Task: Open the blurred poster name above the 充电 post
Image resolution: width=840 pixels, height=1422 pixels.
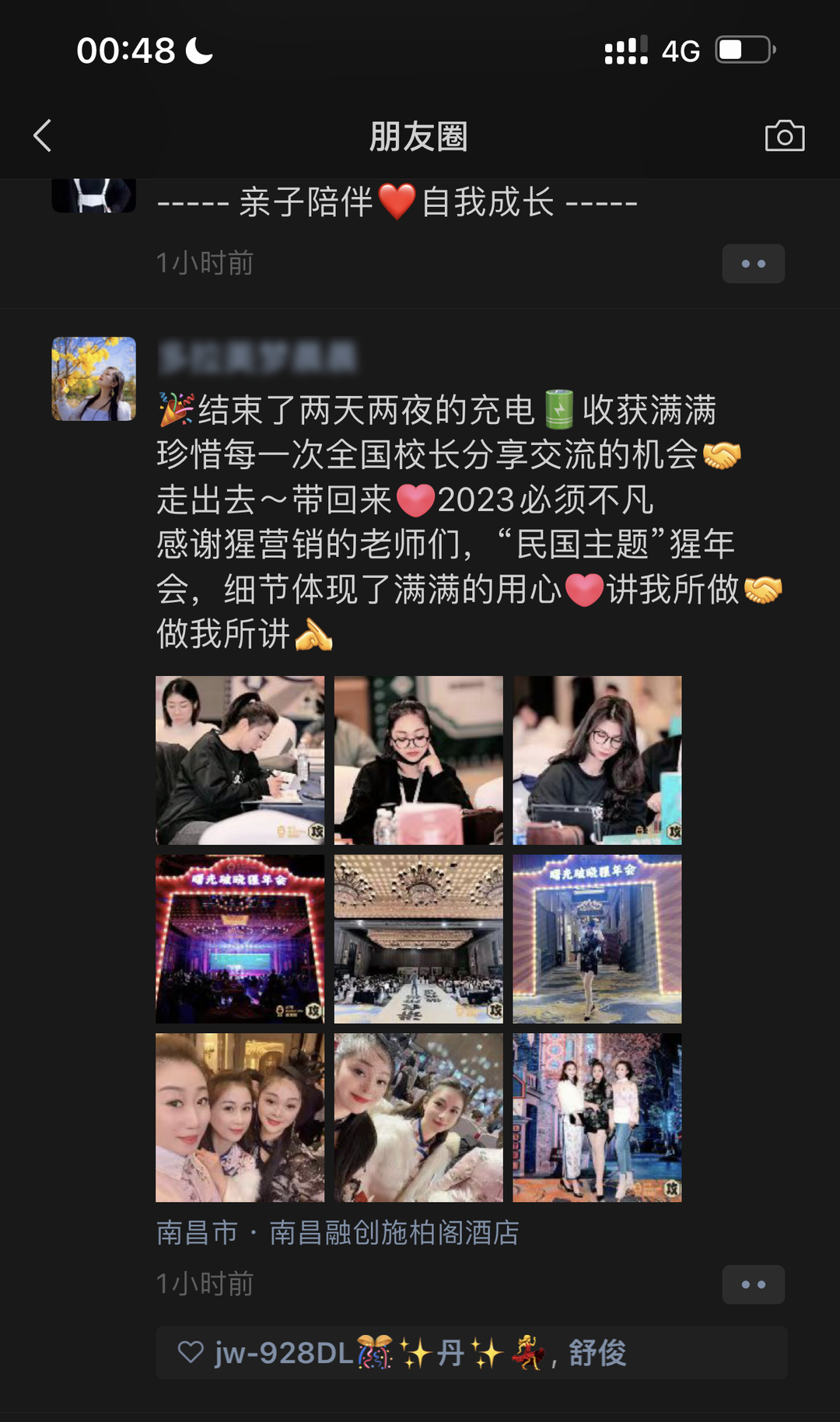Action: (x=257, y=357)
